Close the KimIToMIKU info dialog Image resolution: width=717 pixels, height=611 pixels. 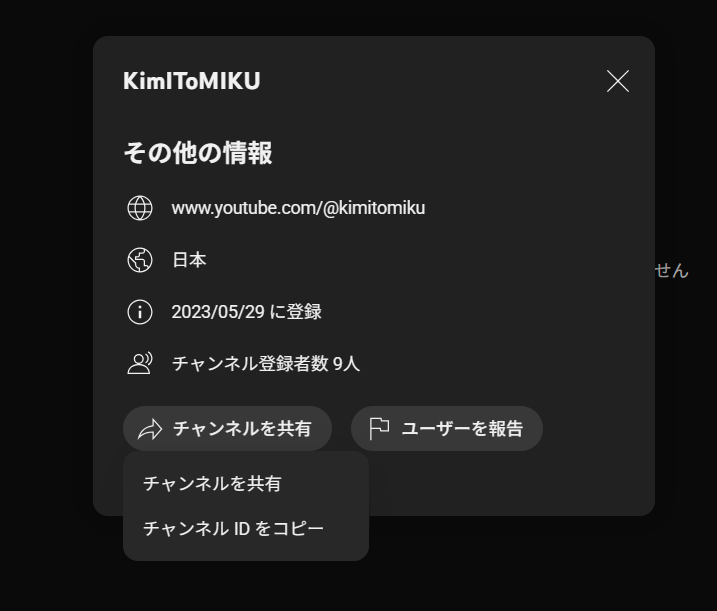click(x=618, y=82)
